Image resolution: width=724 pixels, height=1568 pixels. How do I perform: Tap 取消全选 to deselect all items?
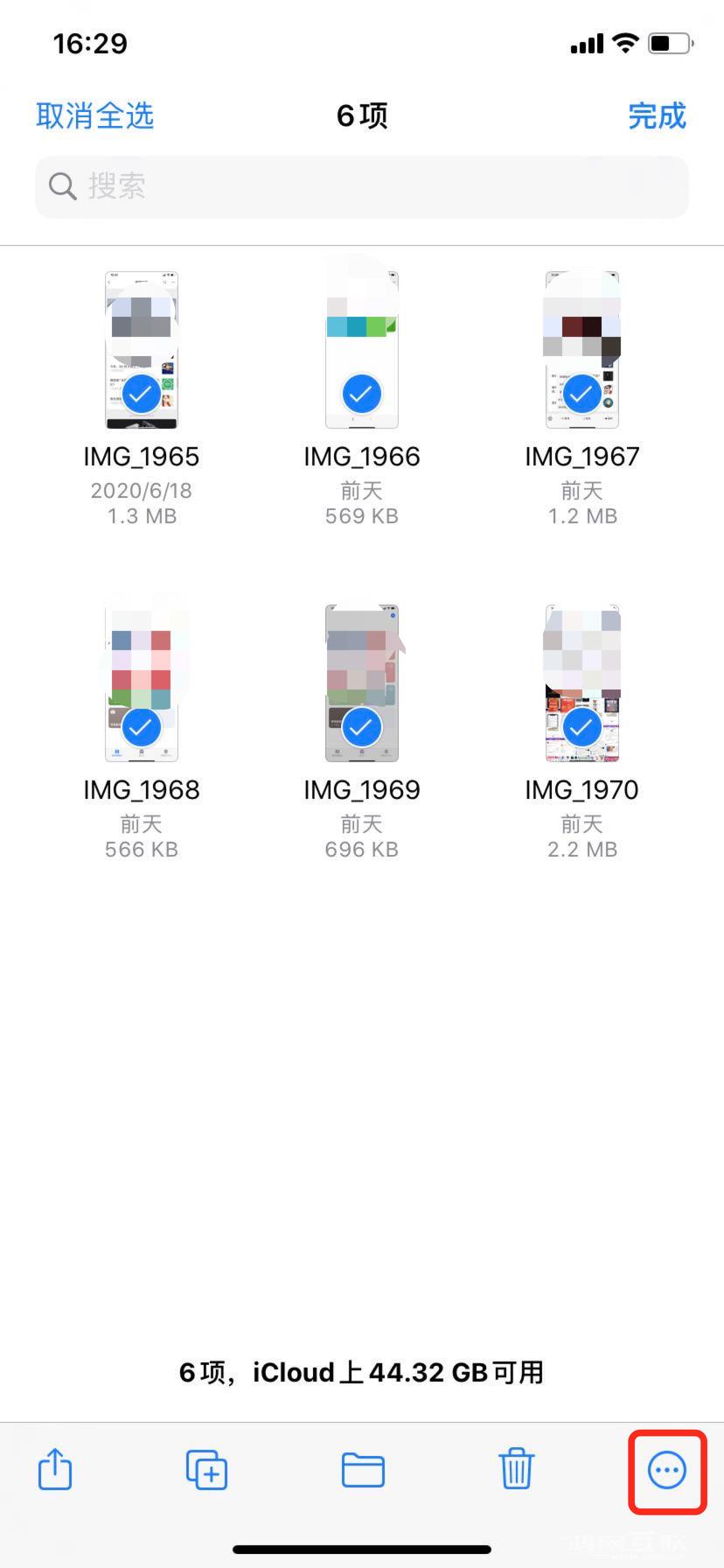(94, 116)
